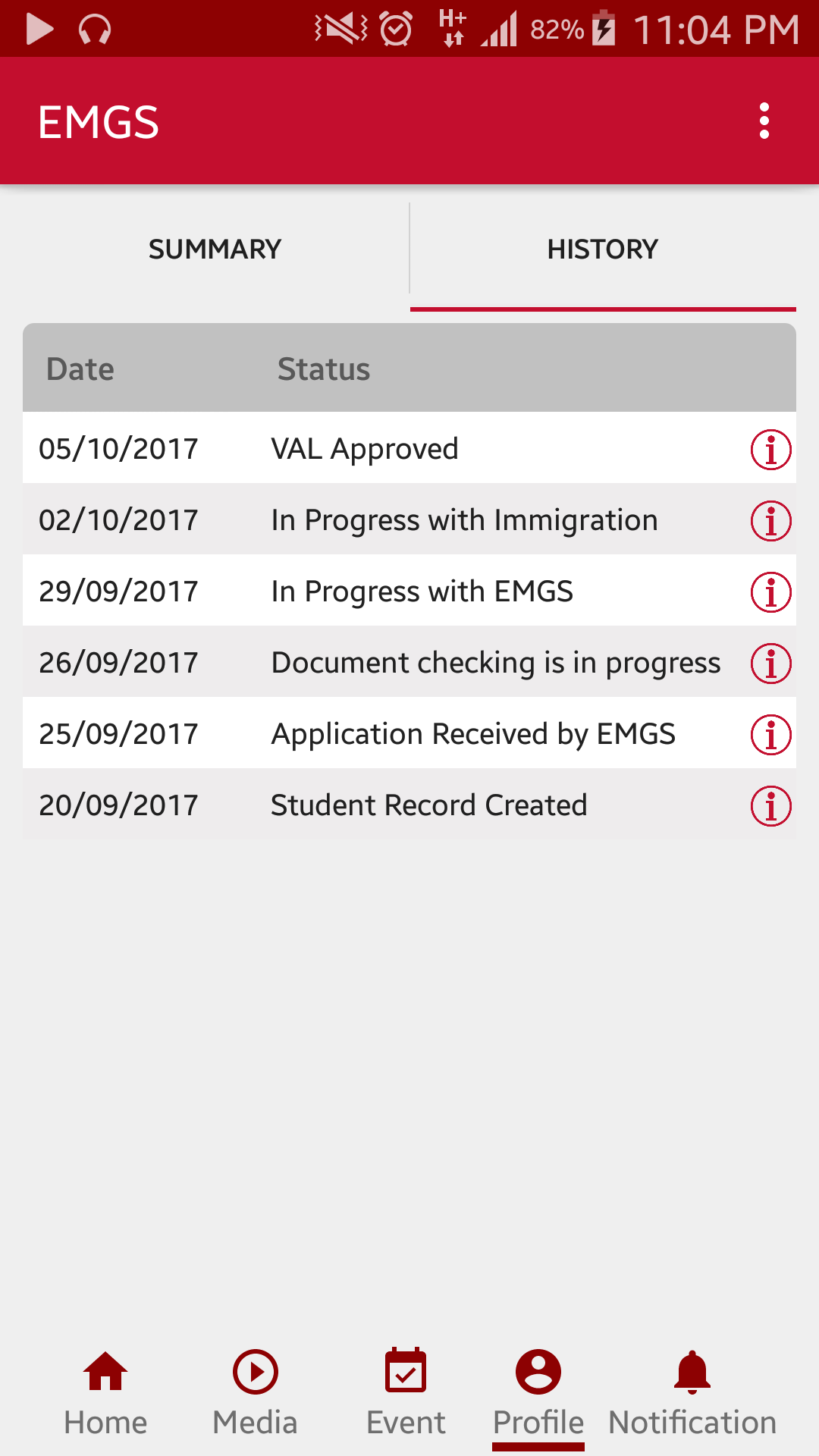Open the overflow menu

click(x=764, y=121)
